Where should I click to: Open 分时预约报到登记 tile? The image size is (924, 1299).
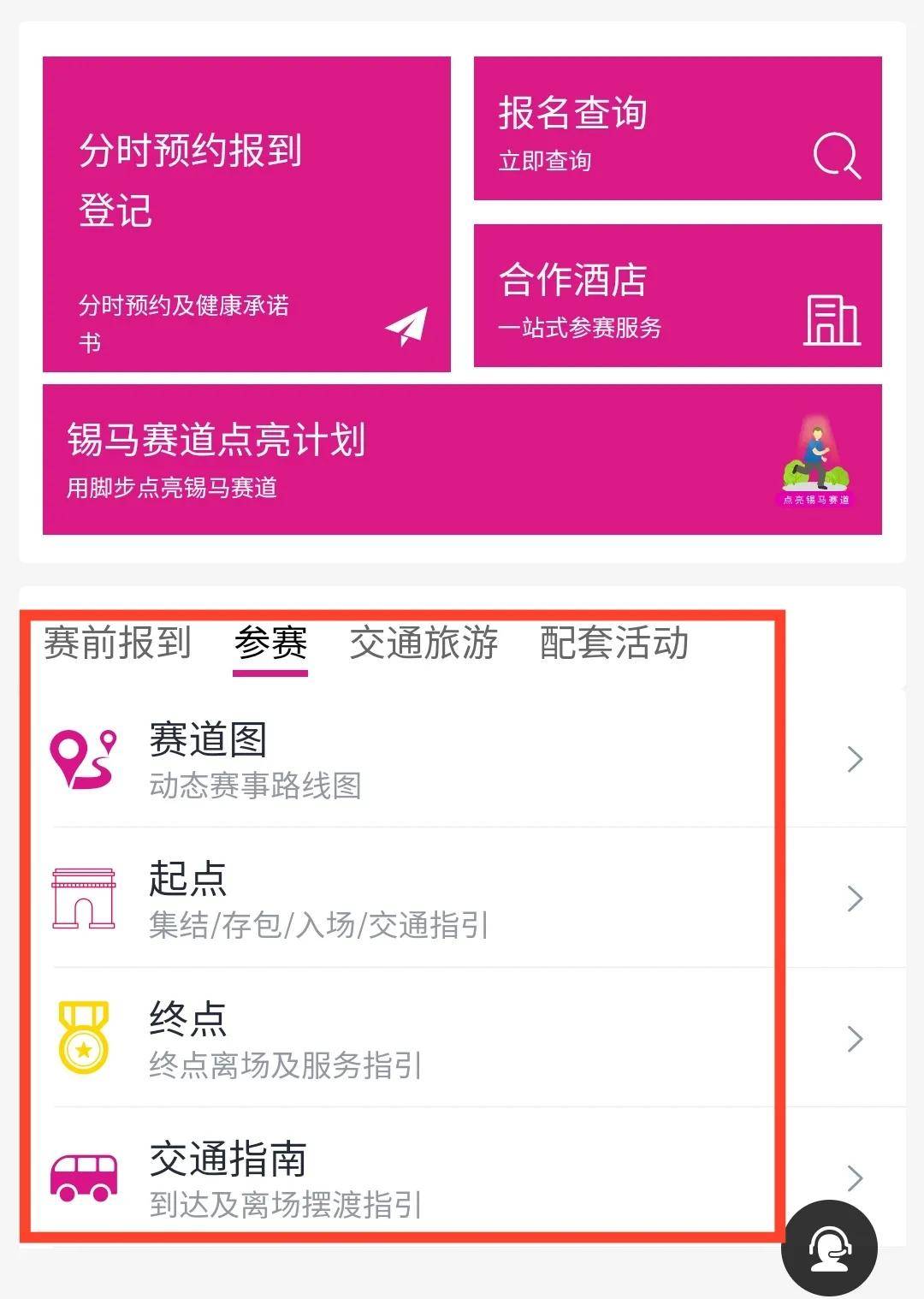pyautogui.click(x=246, y=214)
